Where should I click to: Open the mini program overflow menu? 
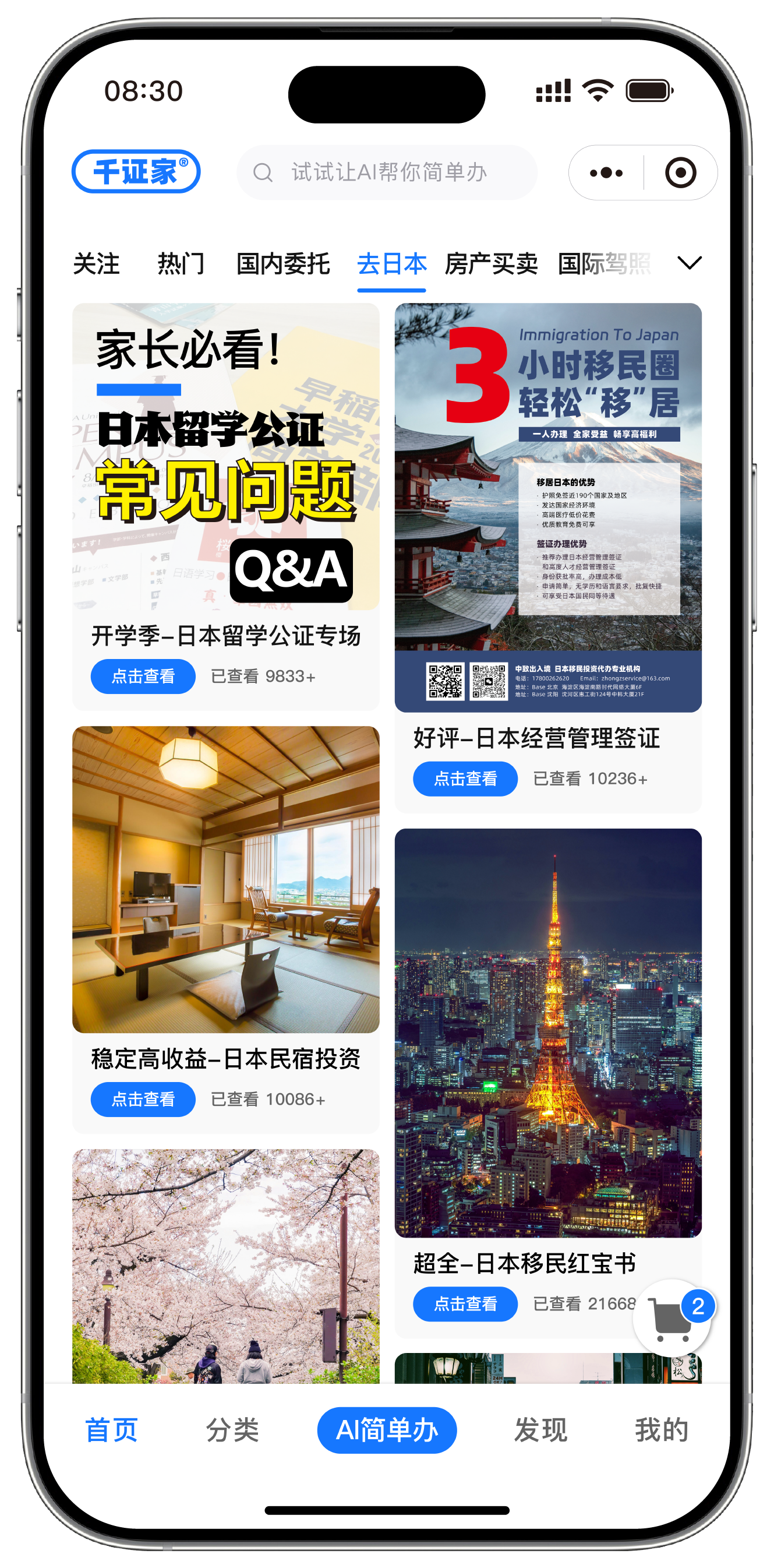(606, 173)
